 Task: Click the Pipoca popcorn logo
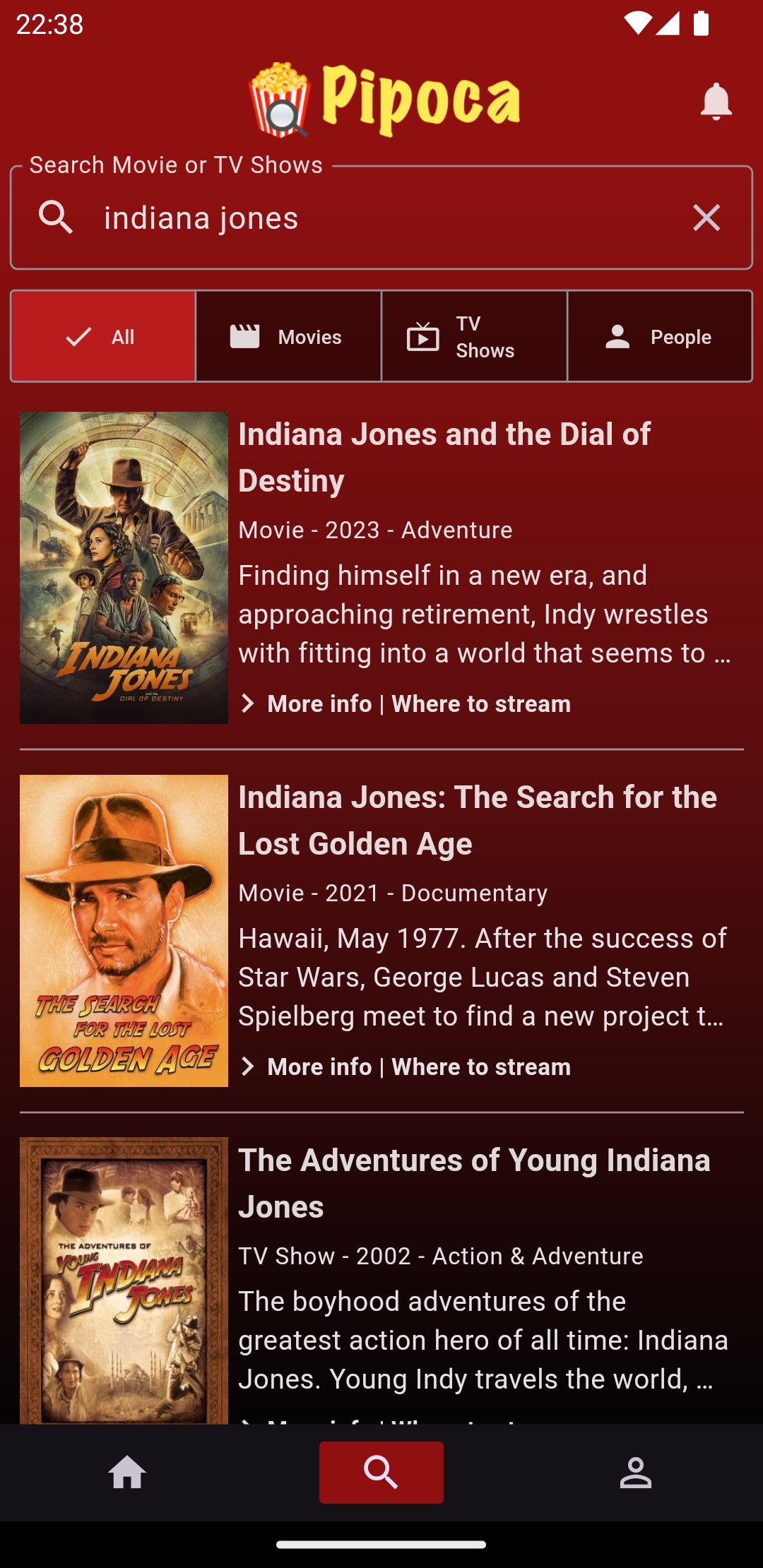pyautogui.click(x=281, y=99)
